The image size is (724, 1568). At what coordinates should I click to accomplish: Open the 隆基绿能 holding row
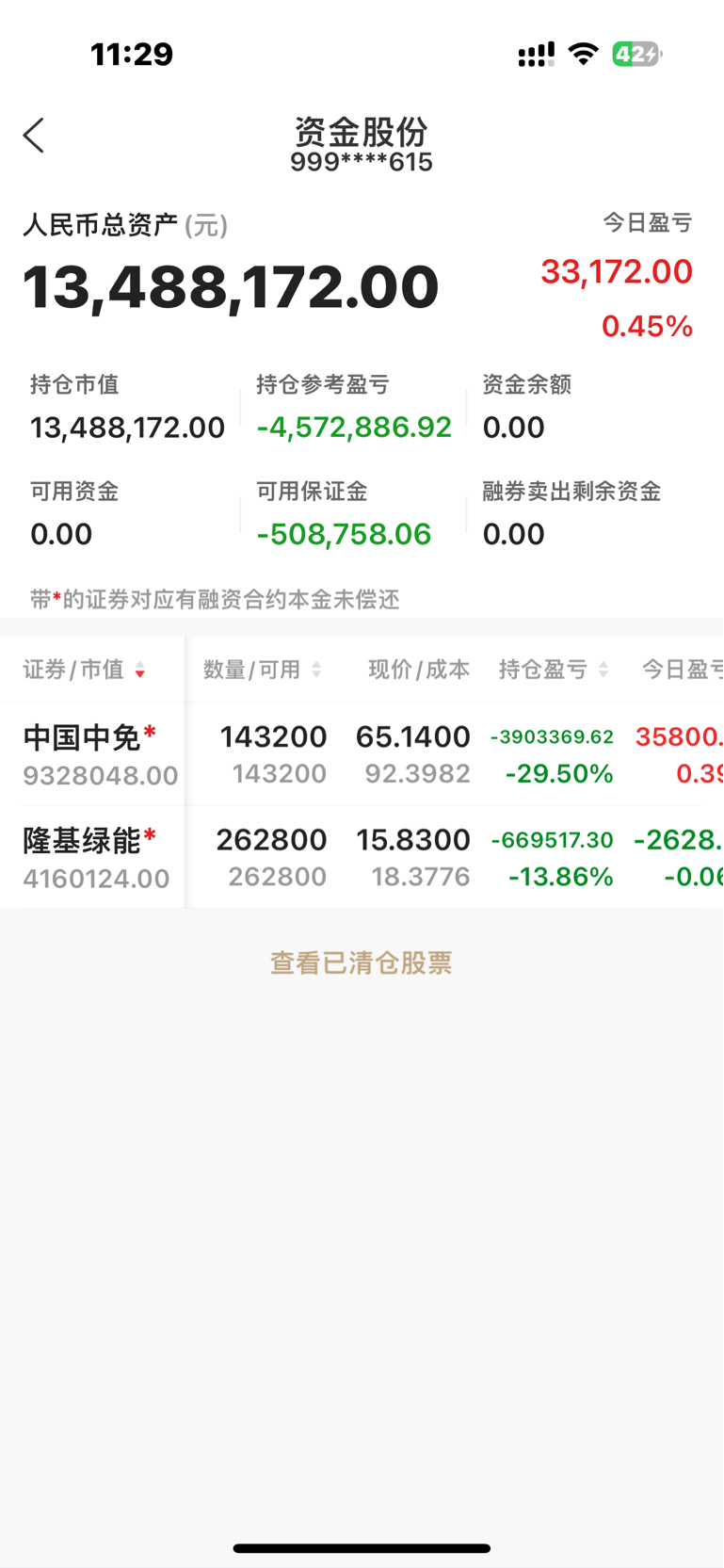pyautogui.click(x=362, y=857)
